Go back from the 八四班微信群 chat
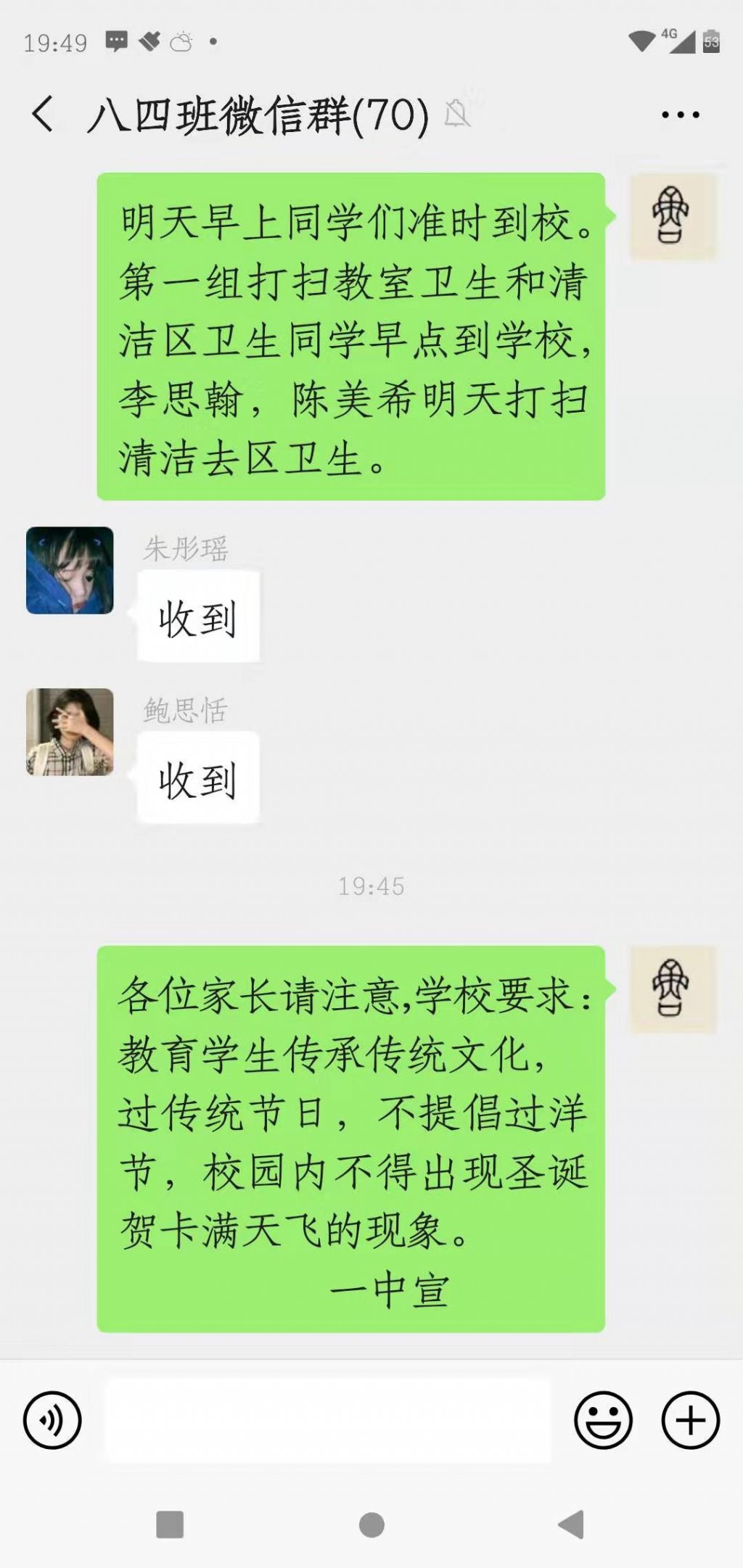The height and width of the screenshot is (1568, 743). click(43, 115)
